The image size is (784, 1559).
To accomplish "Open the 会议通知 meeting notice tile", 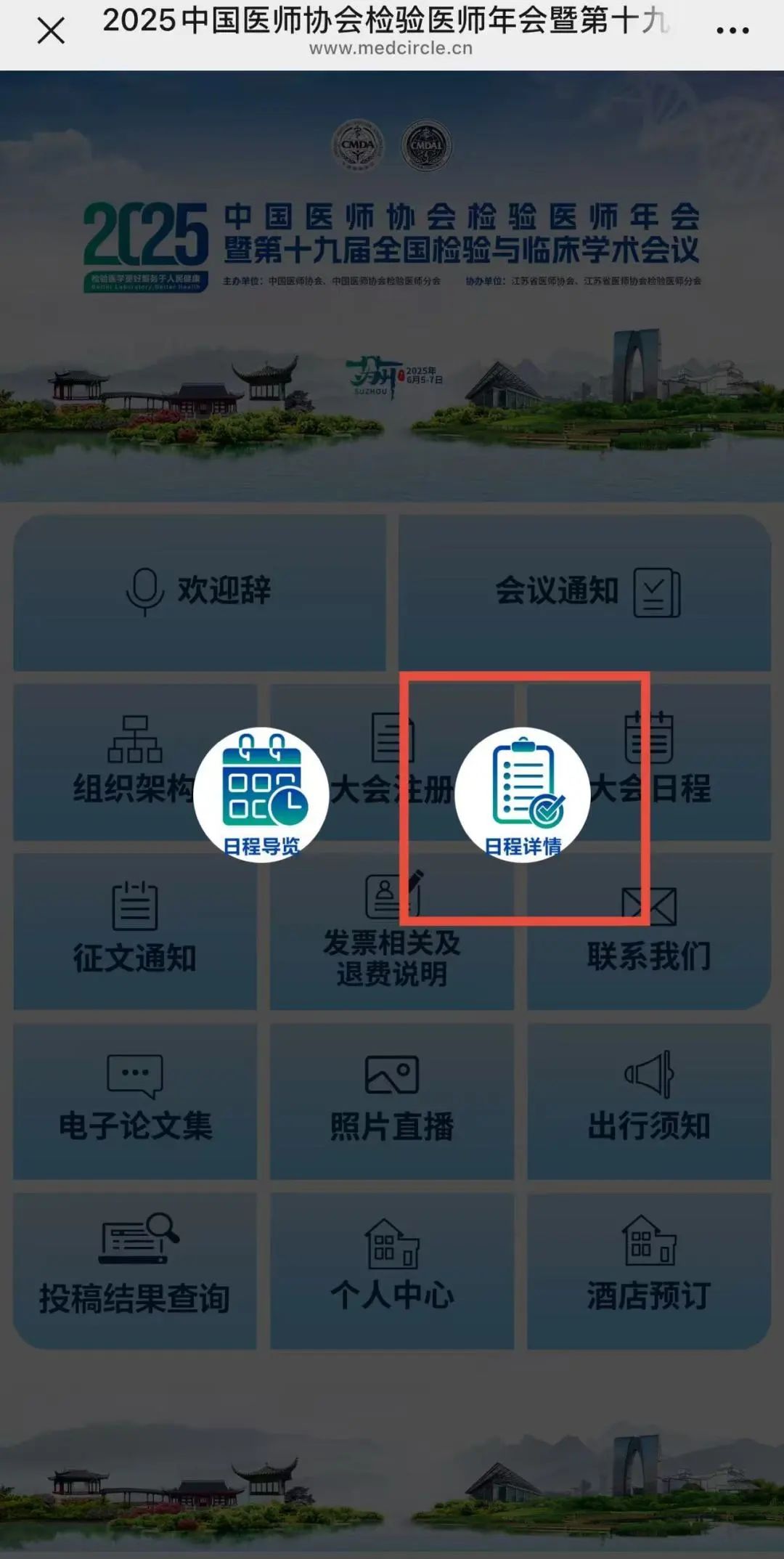I will pos(584,593).
